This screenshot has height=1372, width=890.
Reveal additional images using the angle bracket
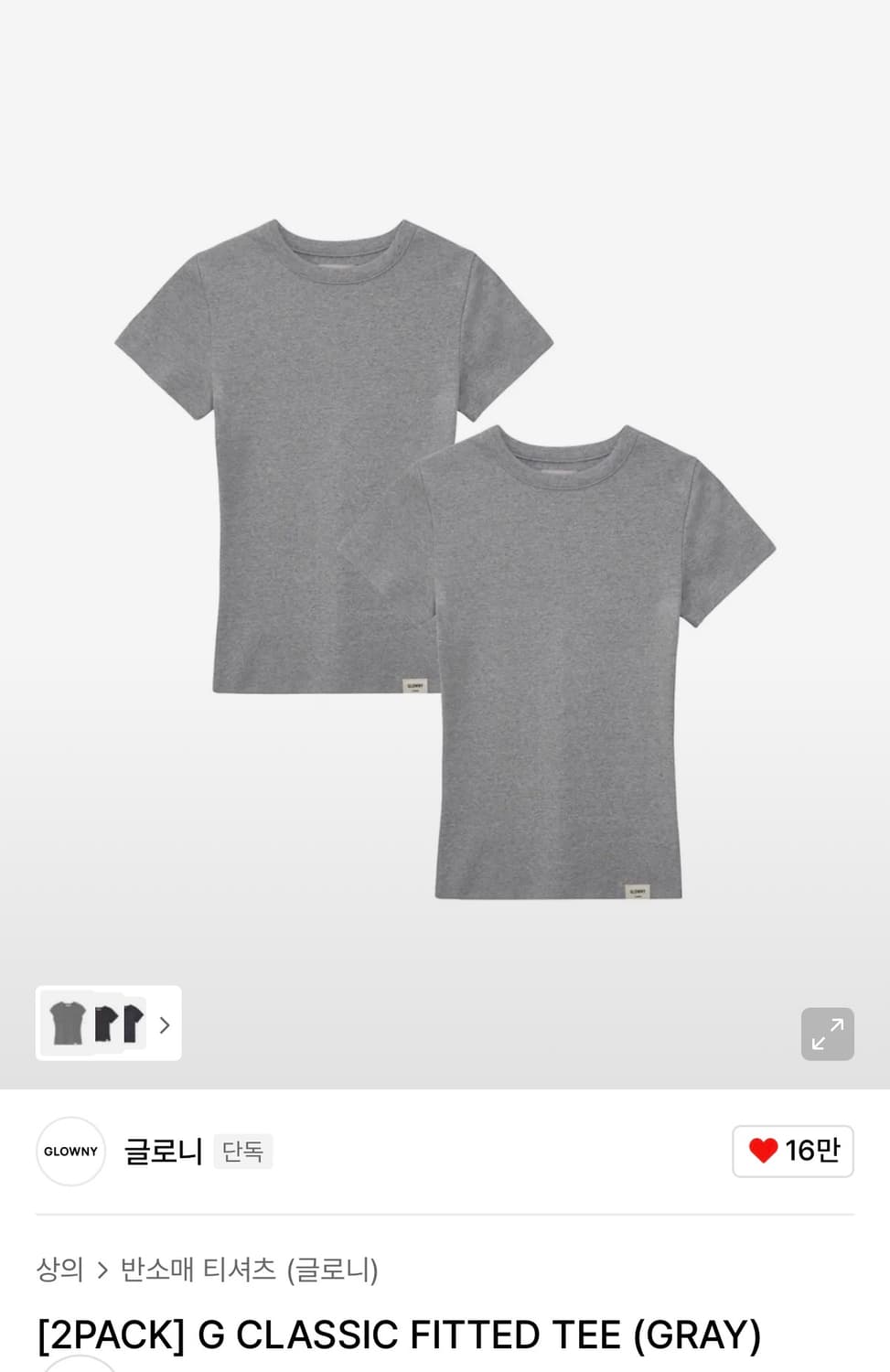tap(165, 1025)
